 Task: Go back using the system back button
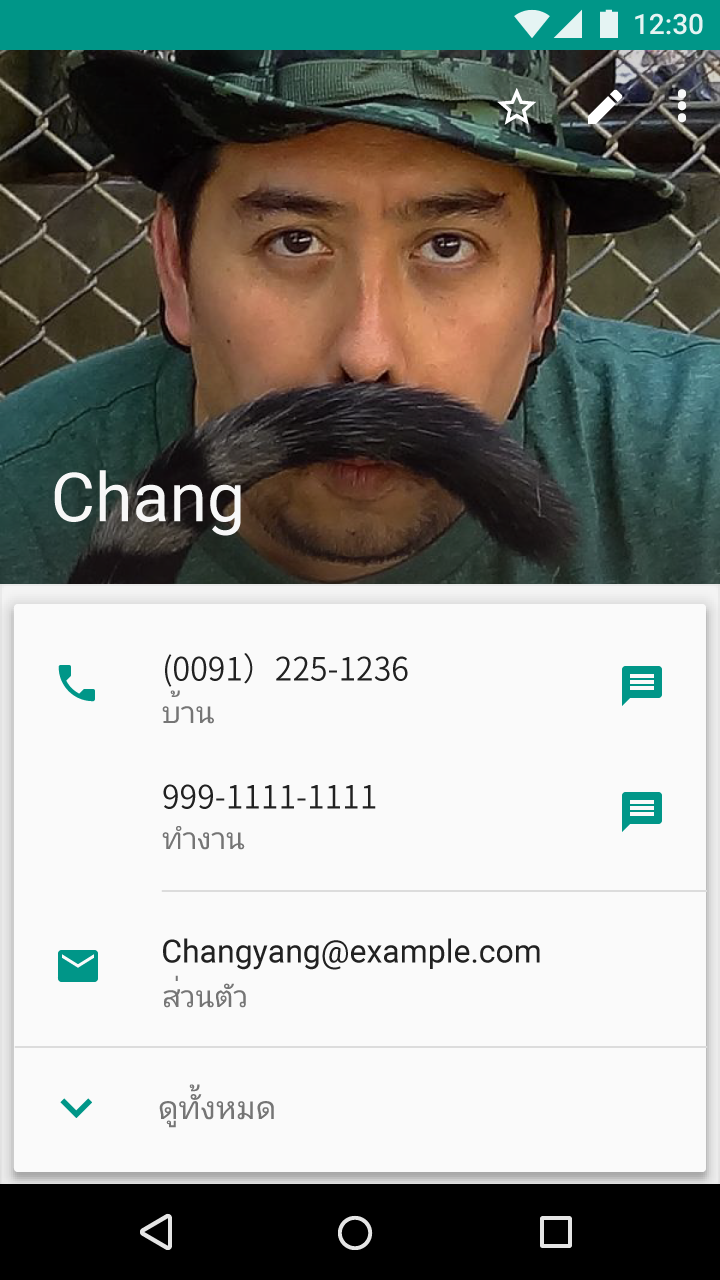click(156, 1232)
